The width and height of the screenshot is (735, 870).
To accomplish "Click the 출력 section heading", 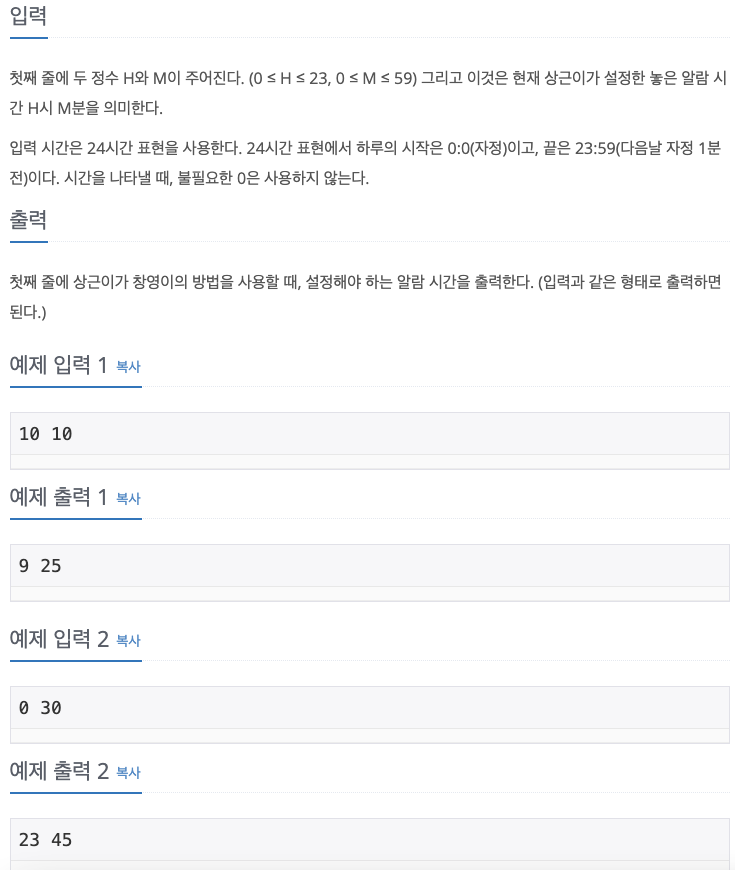I will tap(27, 219).
